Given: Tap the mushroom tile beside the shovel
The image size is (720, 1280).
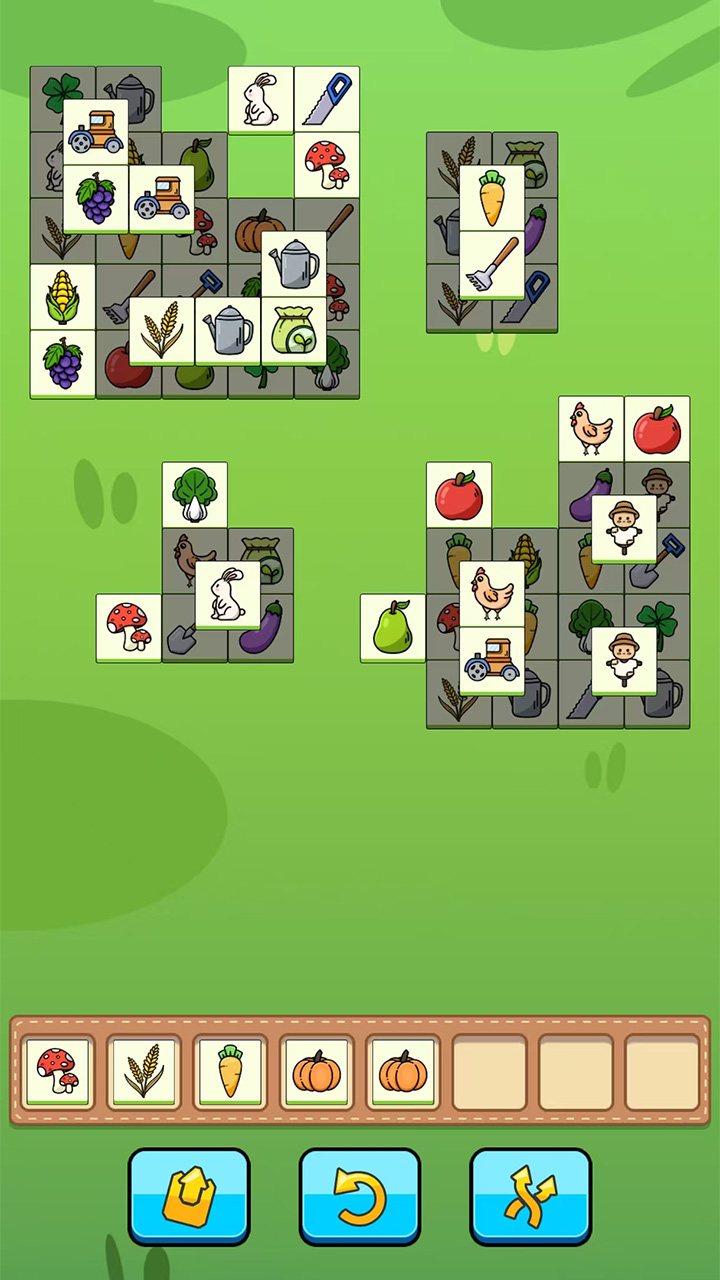Looking at the screenshot, I should 129,627.
